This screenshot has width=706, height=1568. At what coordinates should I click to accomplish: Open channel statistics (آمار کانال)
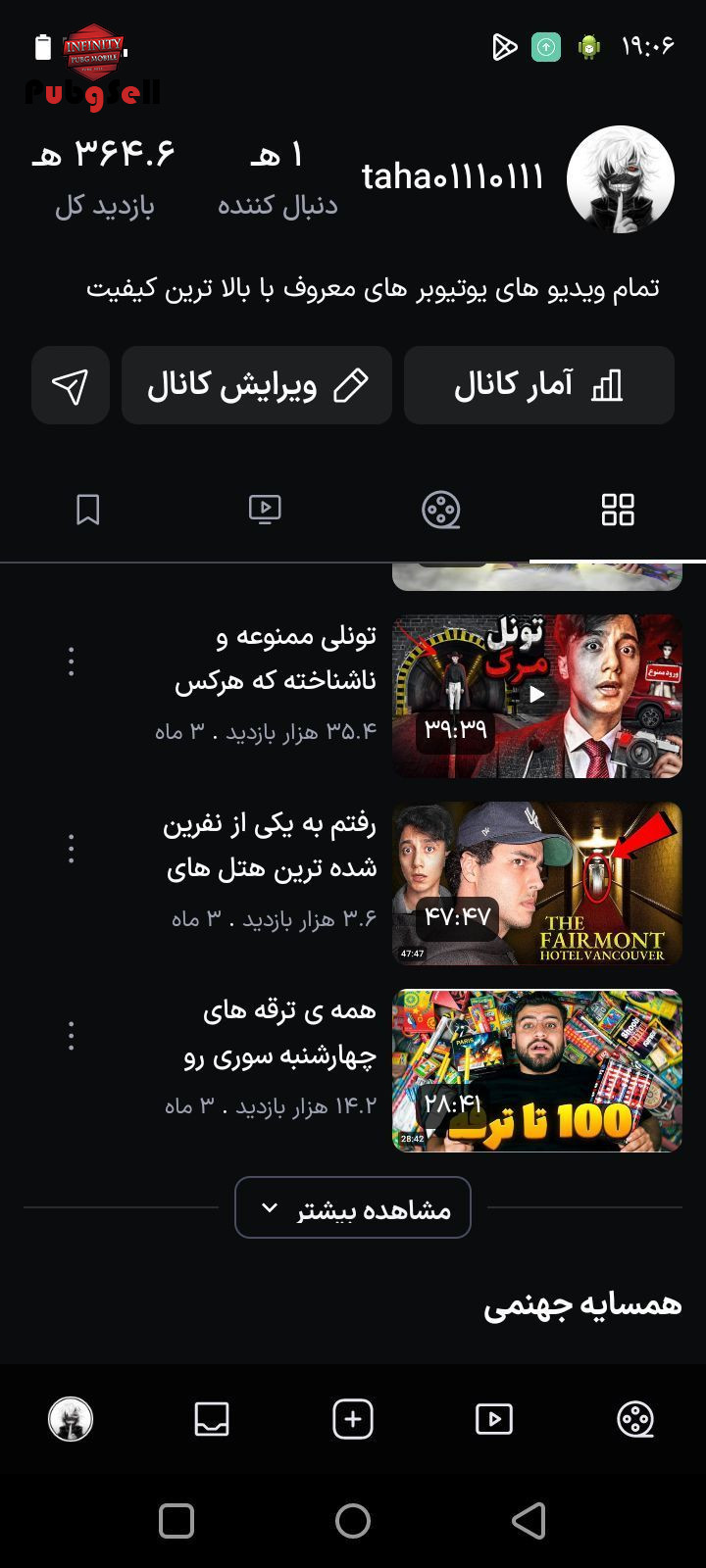pyautogui.click(x=539, y=385)
